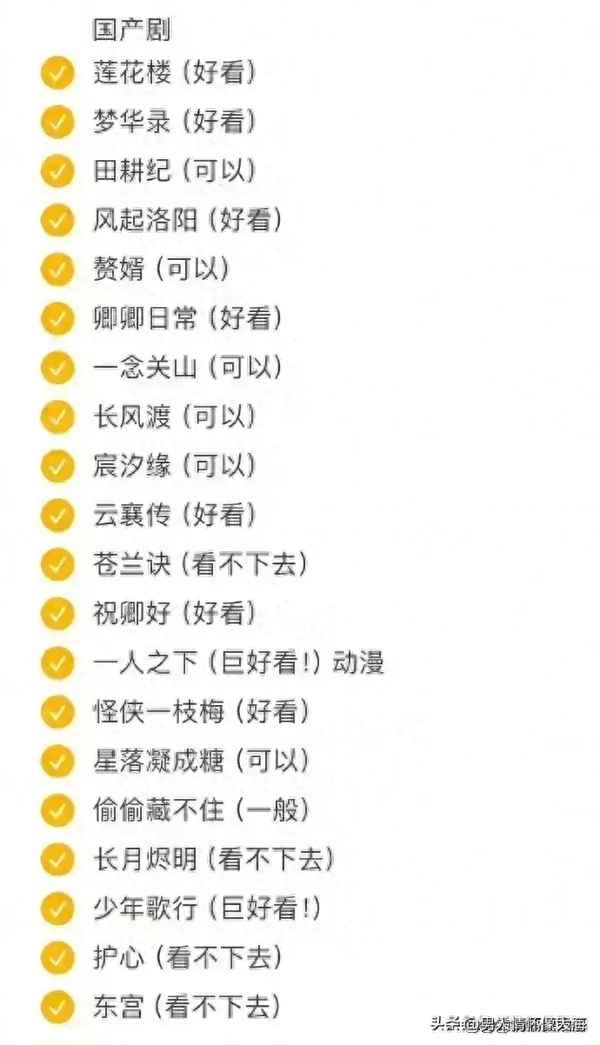The width and height of the screenshot is (600, 1045).
Task: Toggle the 祝卿好 item off
Action: pos(58,613)
